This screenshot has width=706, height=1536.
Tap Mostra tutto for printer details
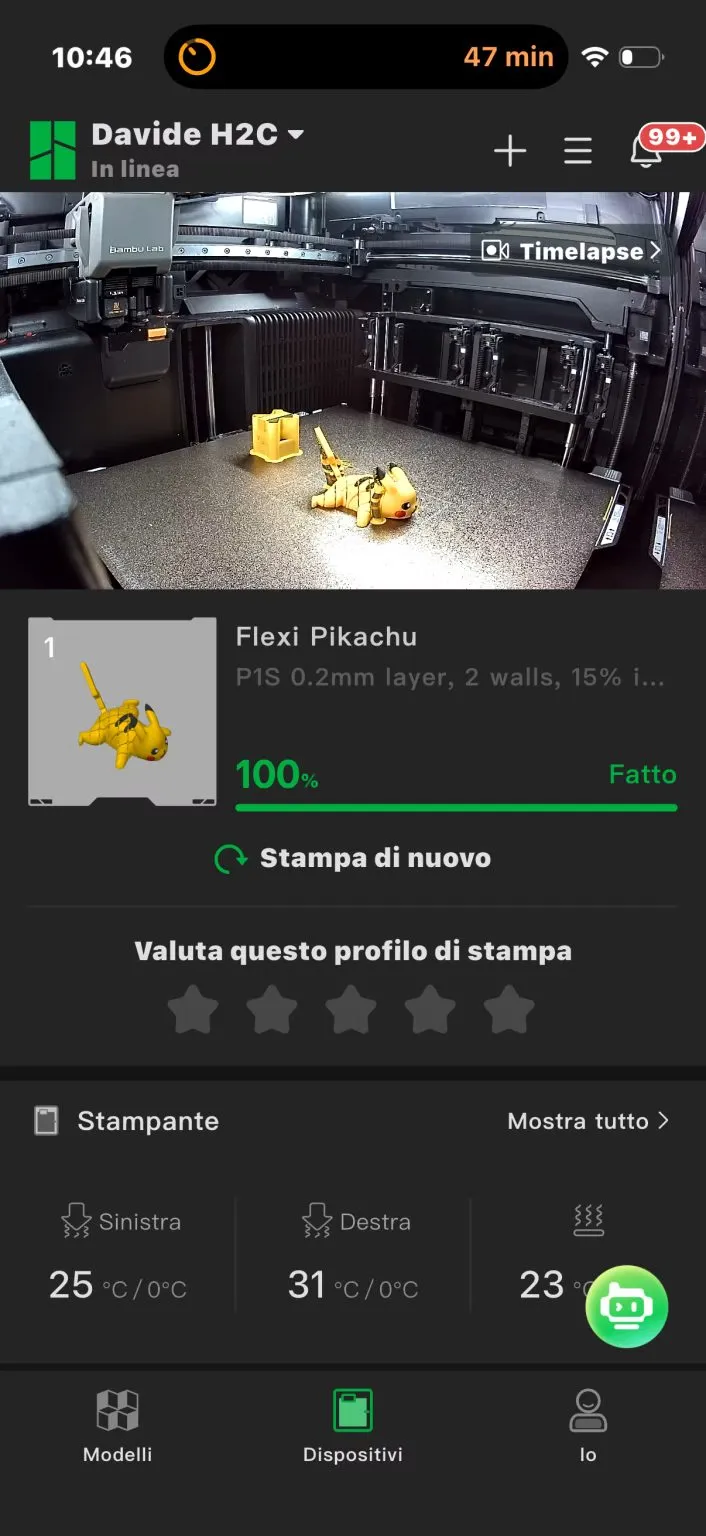588,1121
